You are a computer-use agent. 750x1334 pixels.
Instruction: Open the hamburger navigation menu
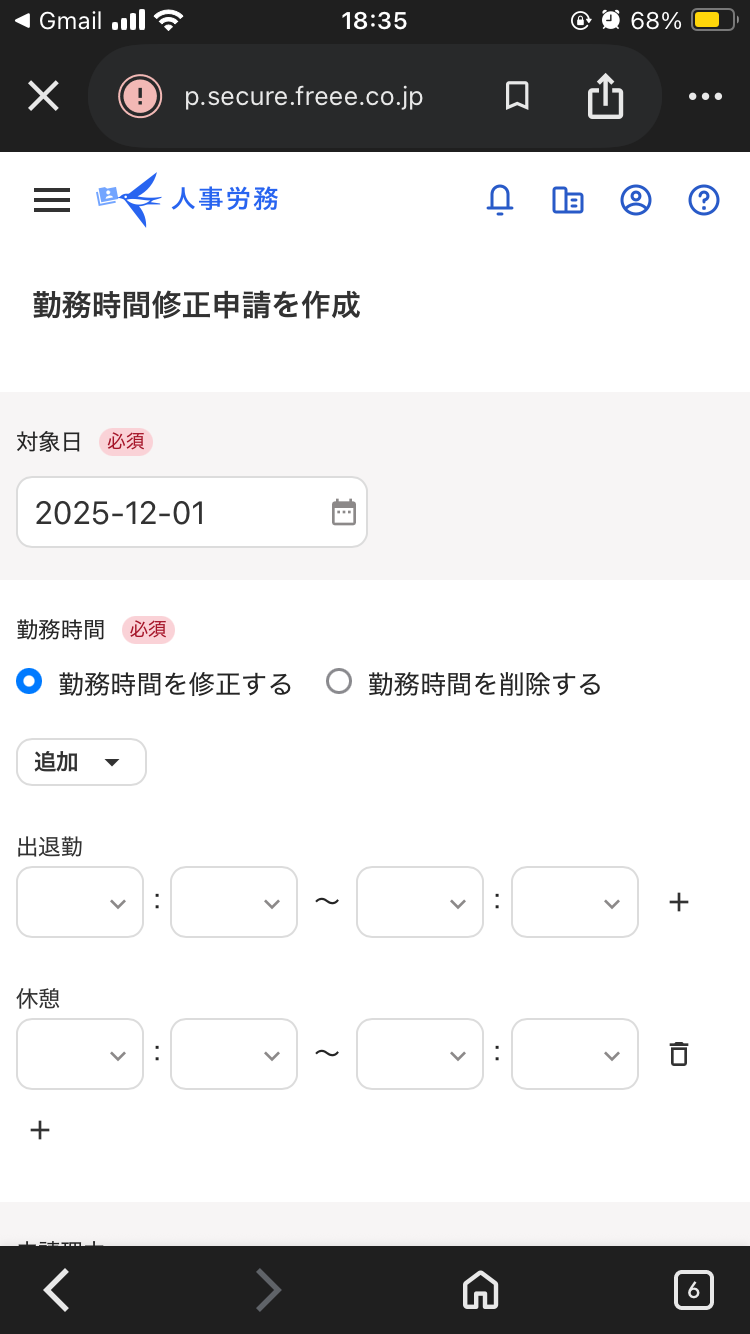51,199
